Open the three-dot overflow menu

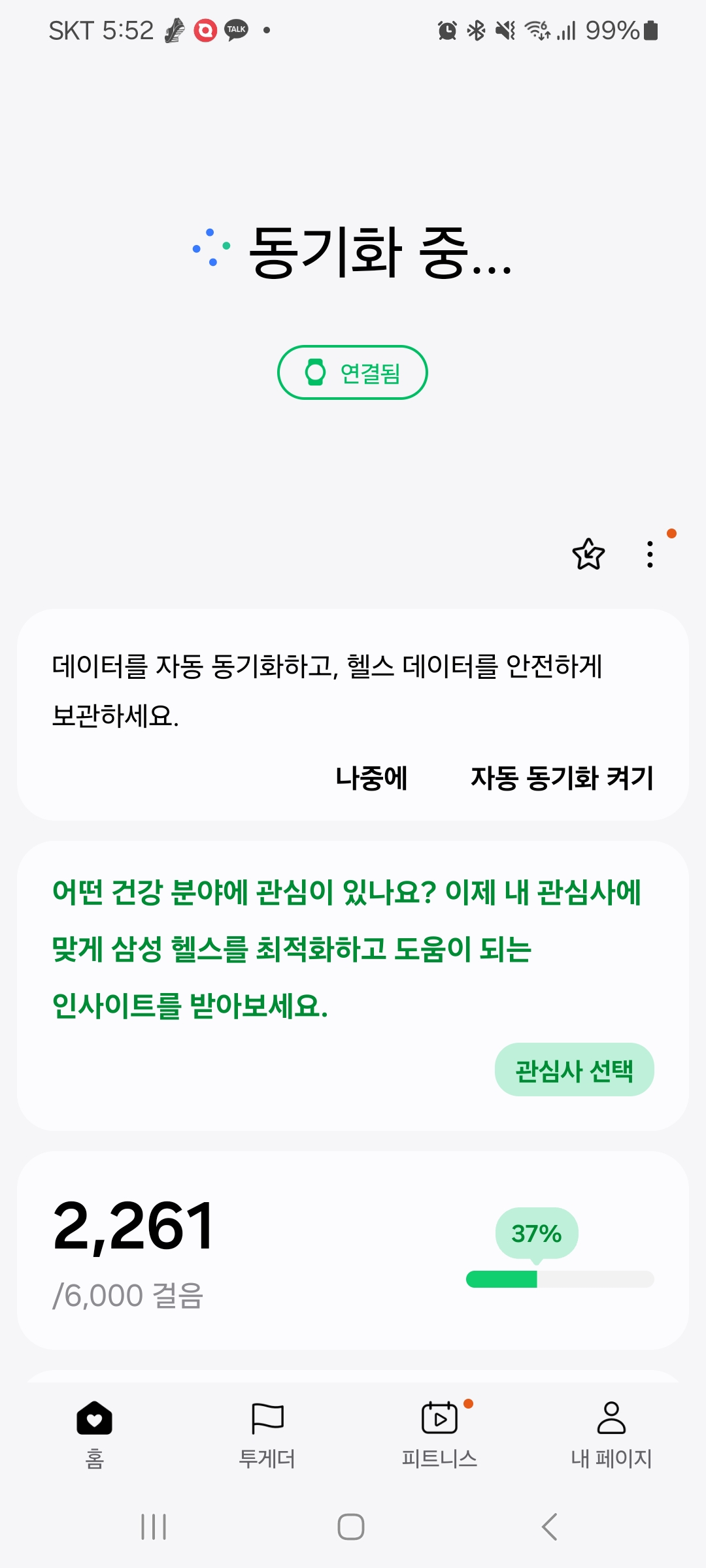coord(650,554)
